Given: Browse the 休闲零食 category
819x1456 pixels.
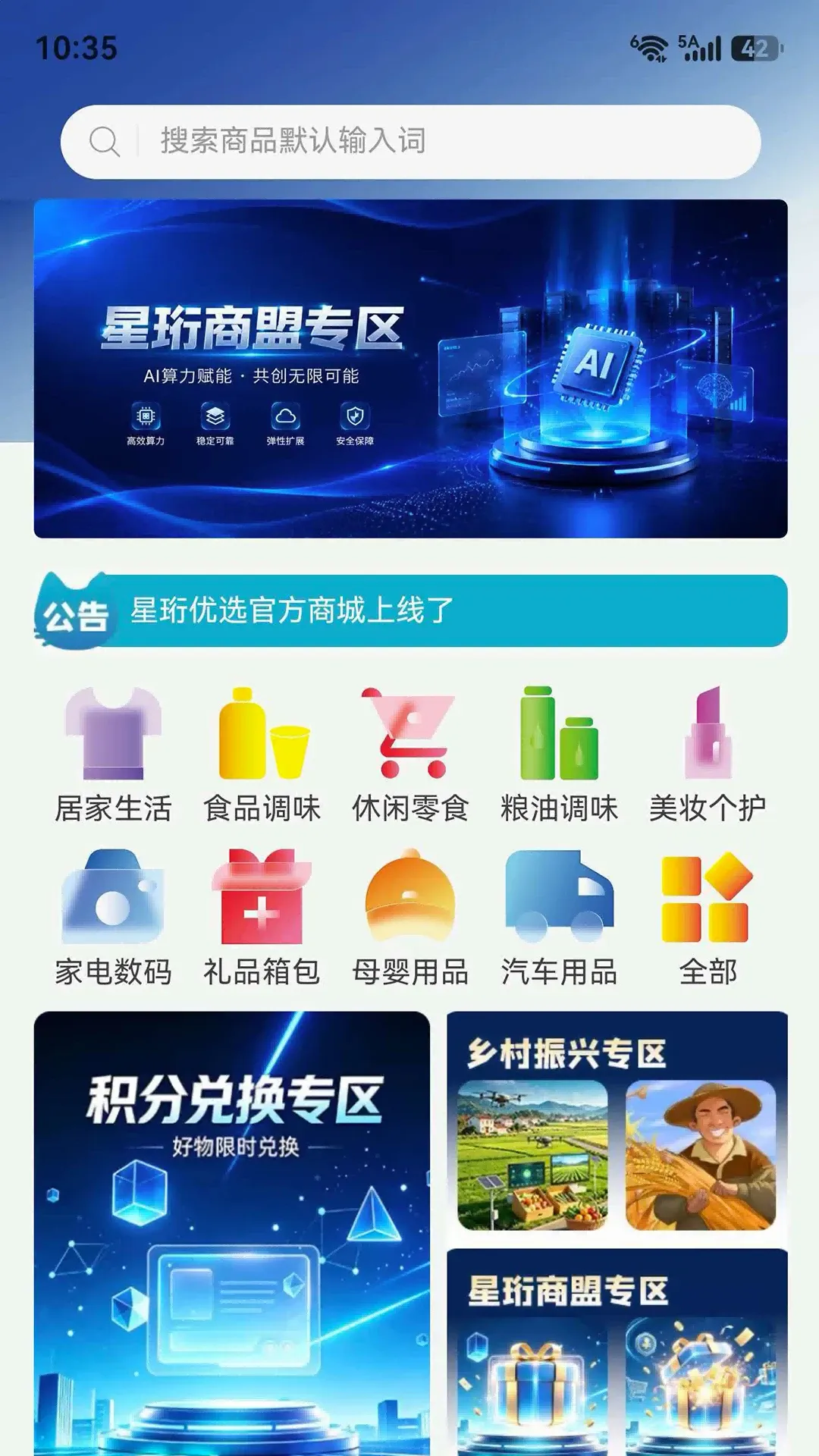Looking at the screenshot, I should (410, 755).
